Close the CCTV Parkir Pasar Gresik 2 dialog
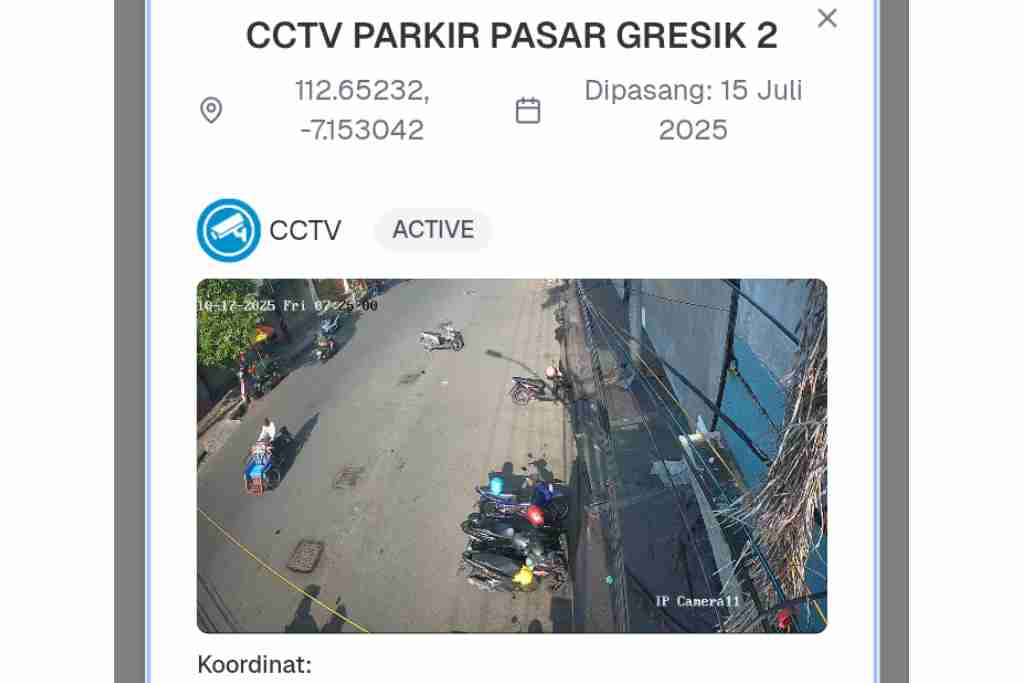This screenshot has width=1024, height=683. [x=827, y=18]
